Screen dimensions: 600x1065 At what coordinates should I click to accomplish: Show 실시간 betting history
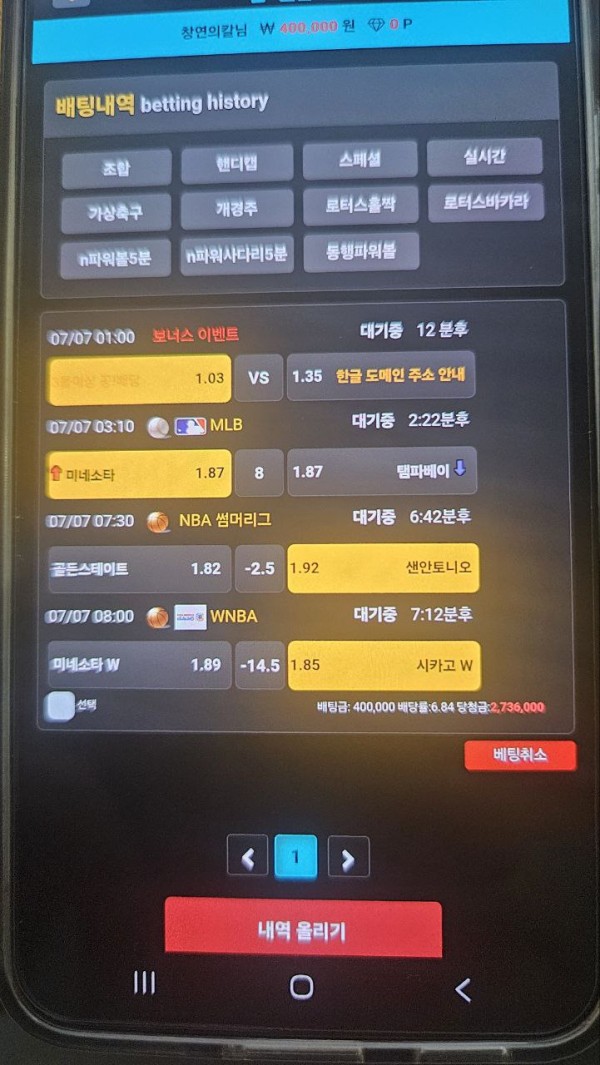click(x=484, y=156)
